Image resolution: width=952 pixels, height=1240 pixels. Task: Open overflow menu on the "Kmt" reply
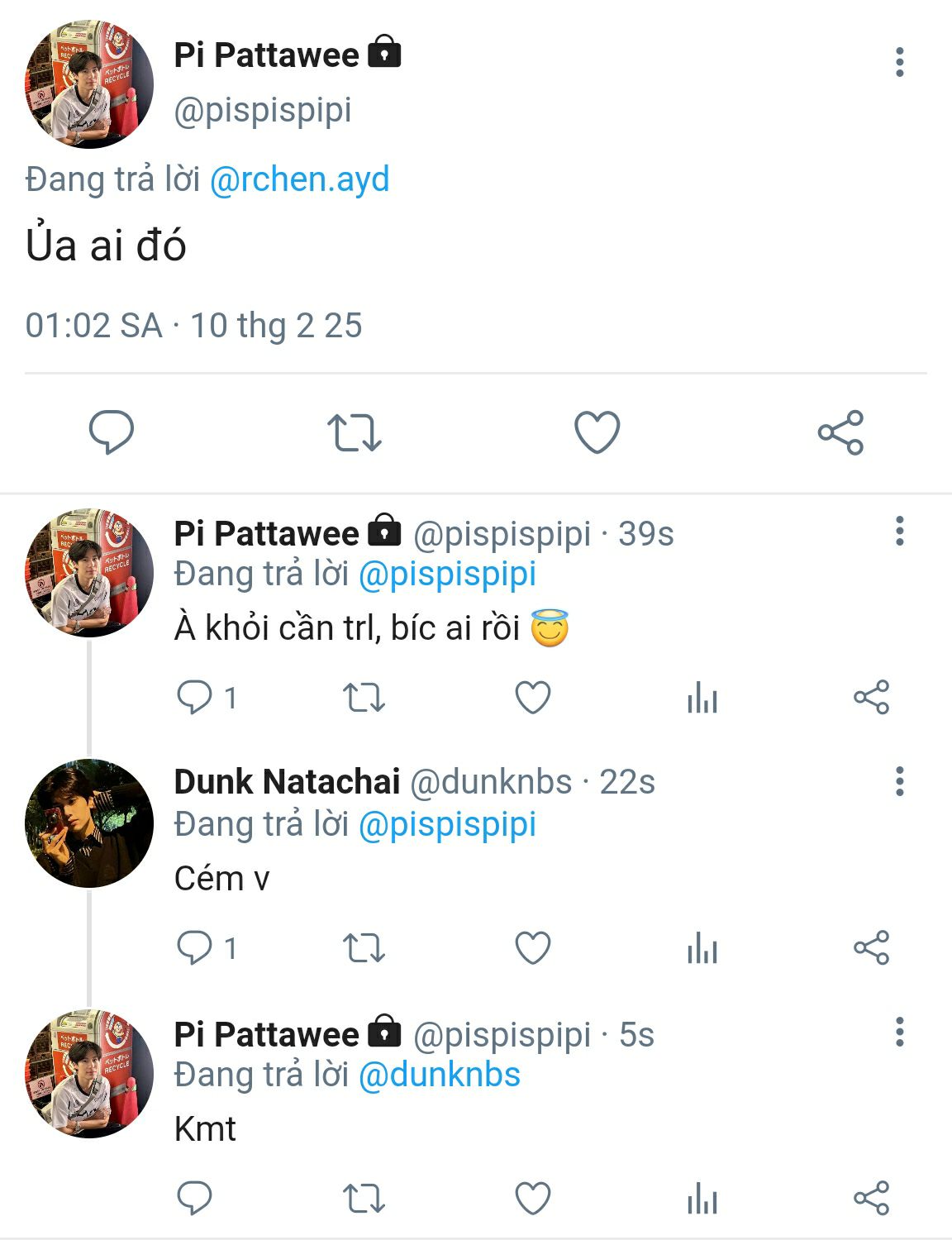point(899,1032)
